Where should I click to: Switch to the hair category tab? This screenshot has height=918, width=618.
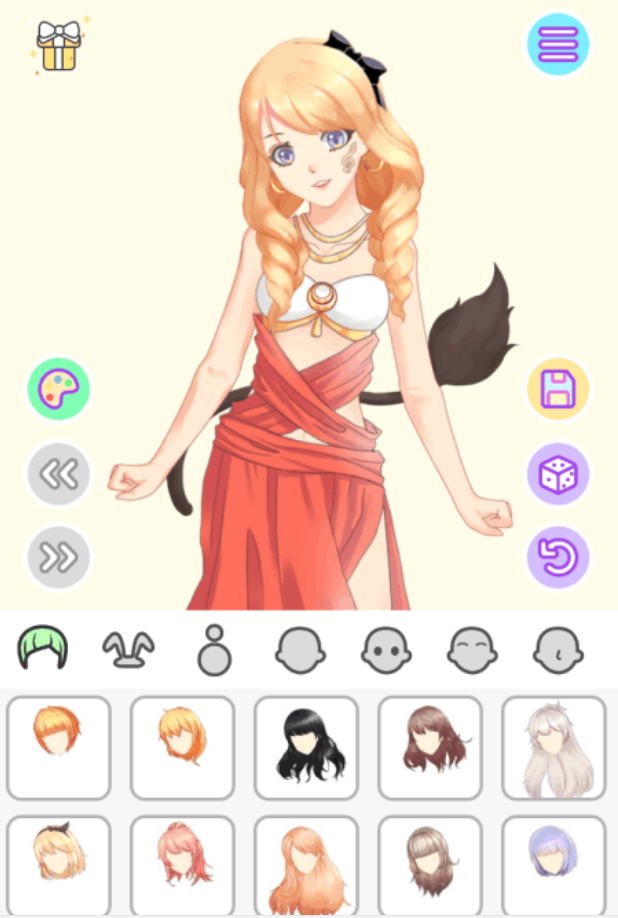[43, 650]
